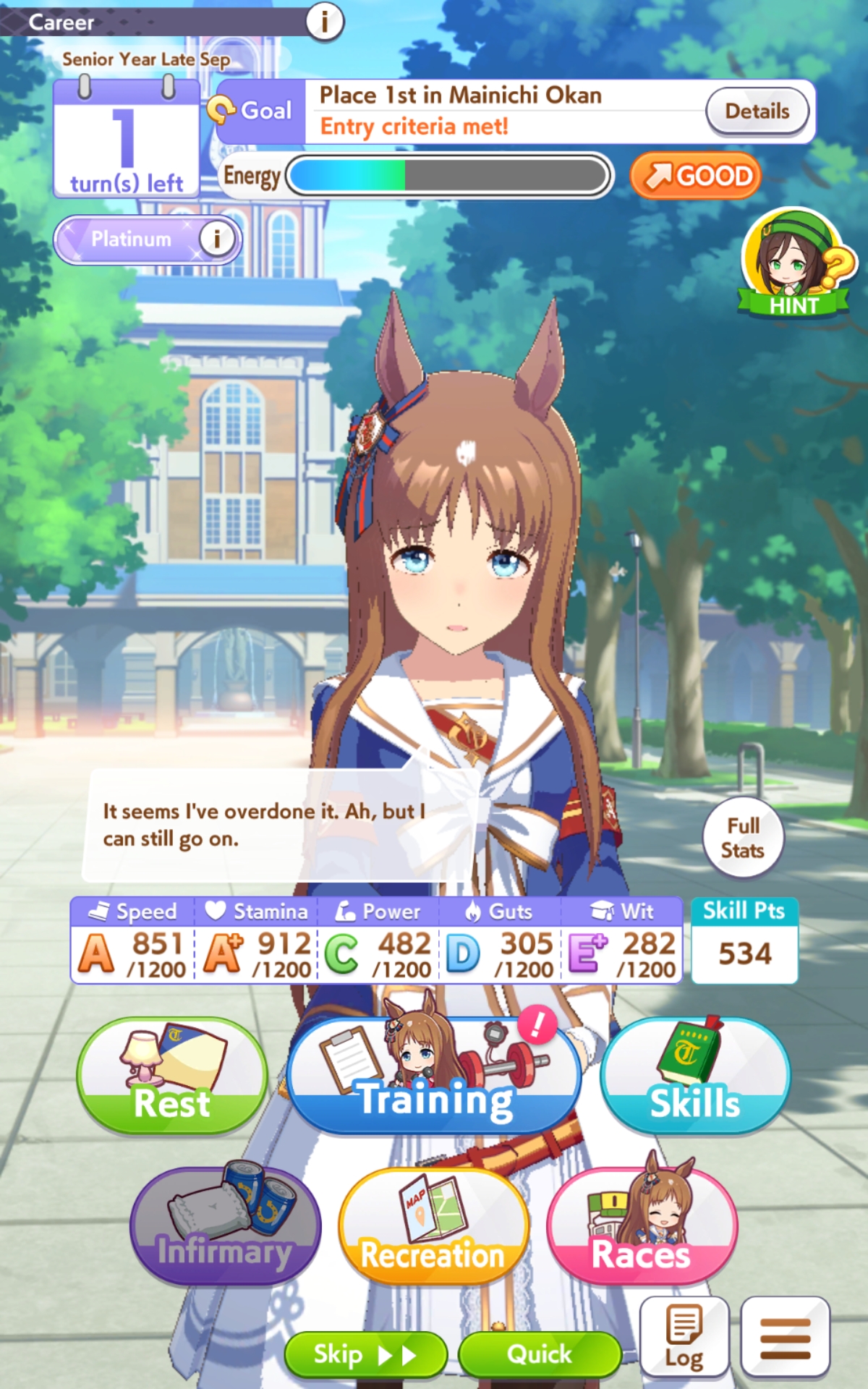Open the Platinum rank info
Screen dimensions: 868x1389
[x=216, y=239]
